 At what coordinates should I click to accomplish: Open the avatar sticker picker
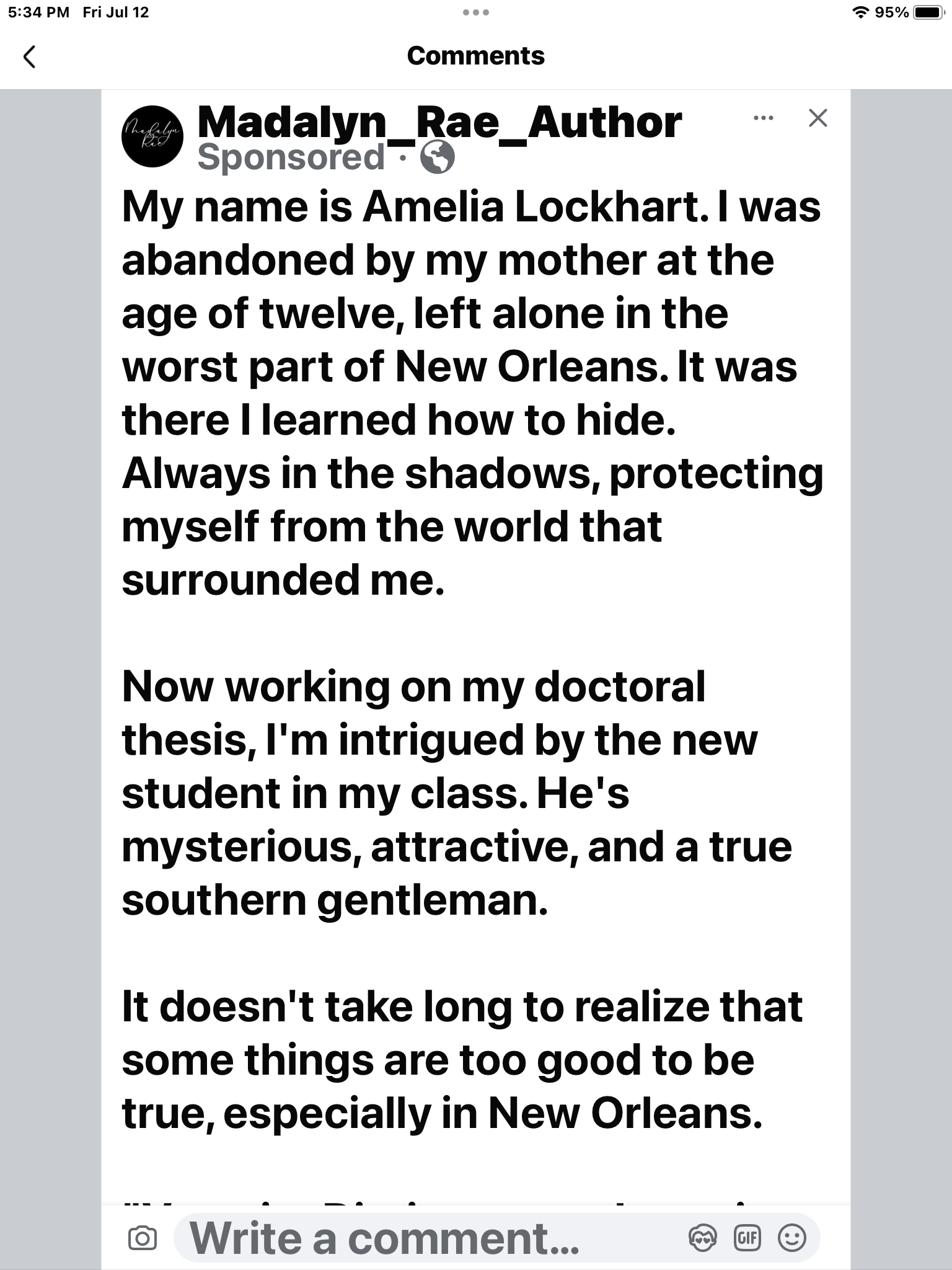(703, 1238)
